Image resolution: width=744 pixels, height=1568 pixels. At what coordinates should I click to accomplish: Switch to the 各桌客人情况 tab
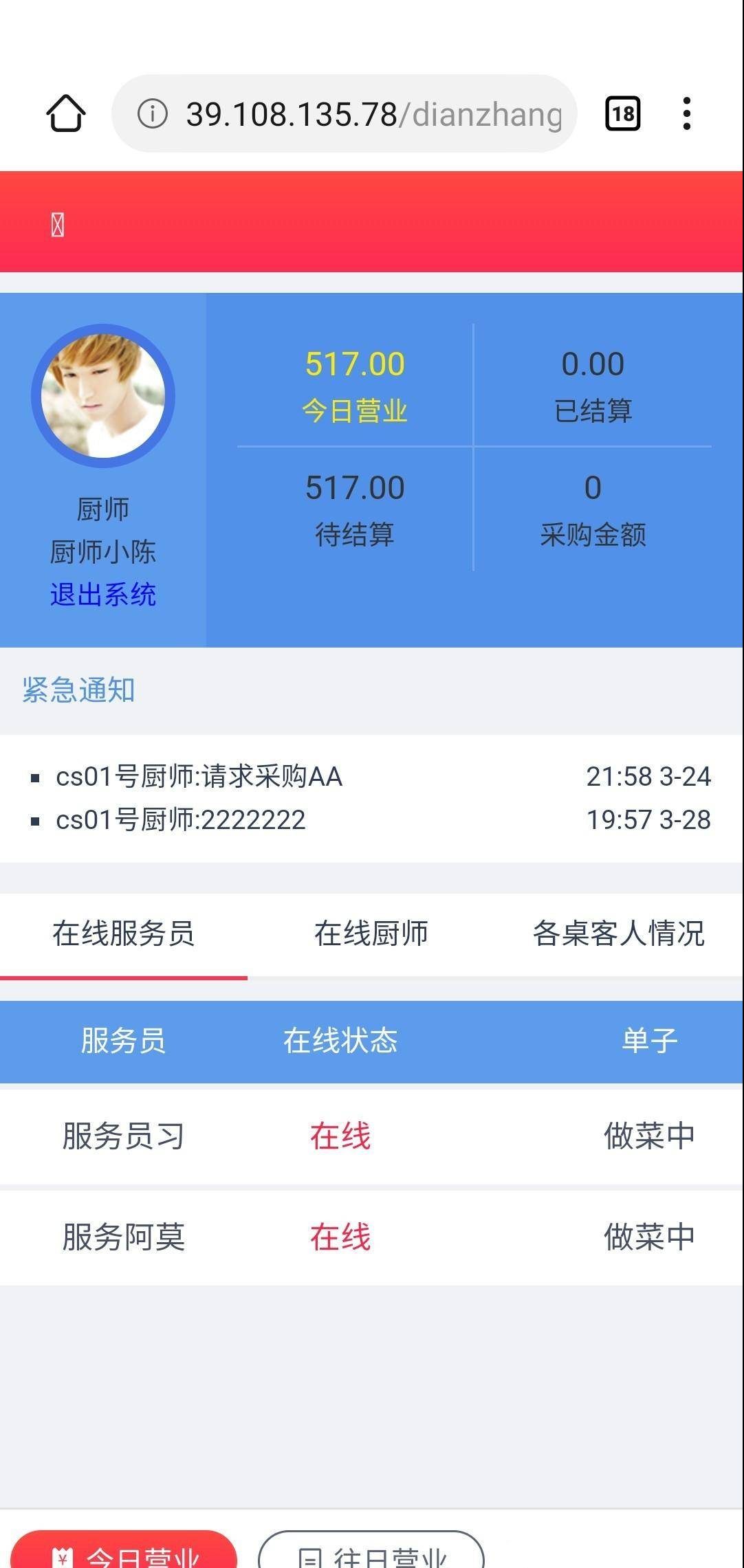(618, 934)
